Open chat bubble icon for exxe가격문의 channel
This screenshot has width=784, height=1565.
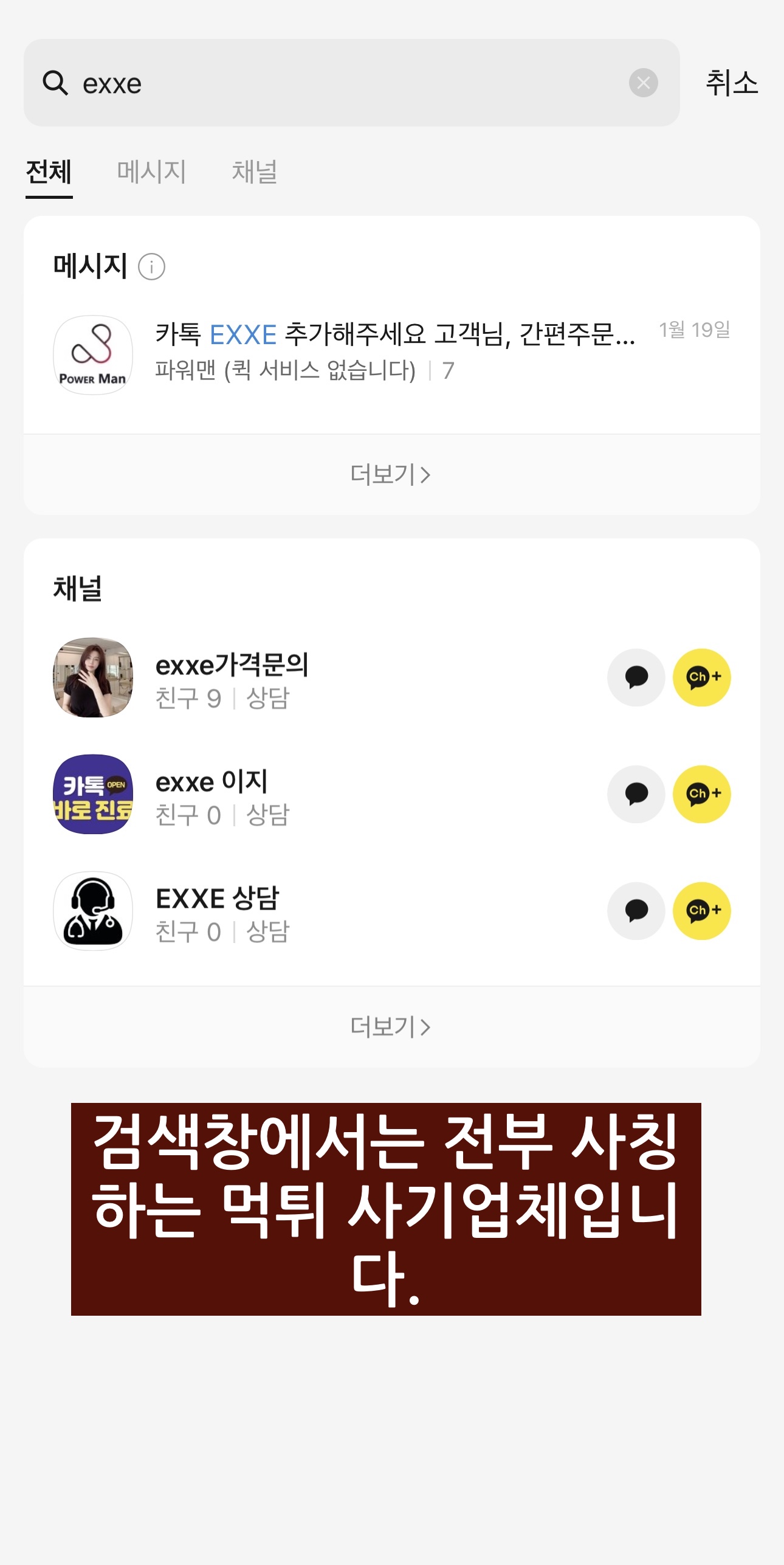[636, 678]
